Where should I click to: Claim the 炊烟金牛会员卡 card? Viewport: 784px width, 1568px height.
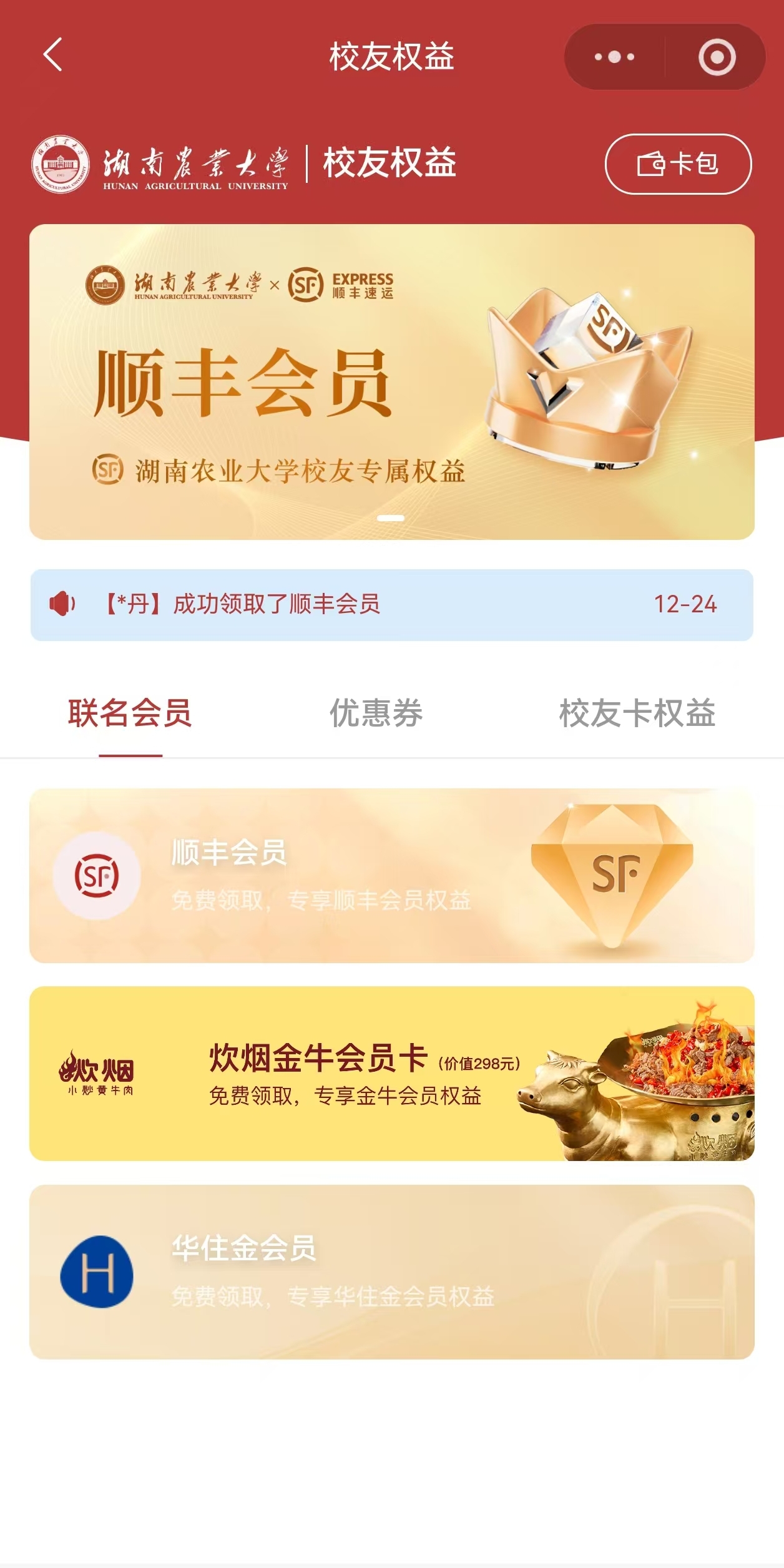(391, 1073)
